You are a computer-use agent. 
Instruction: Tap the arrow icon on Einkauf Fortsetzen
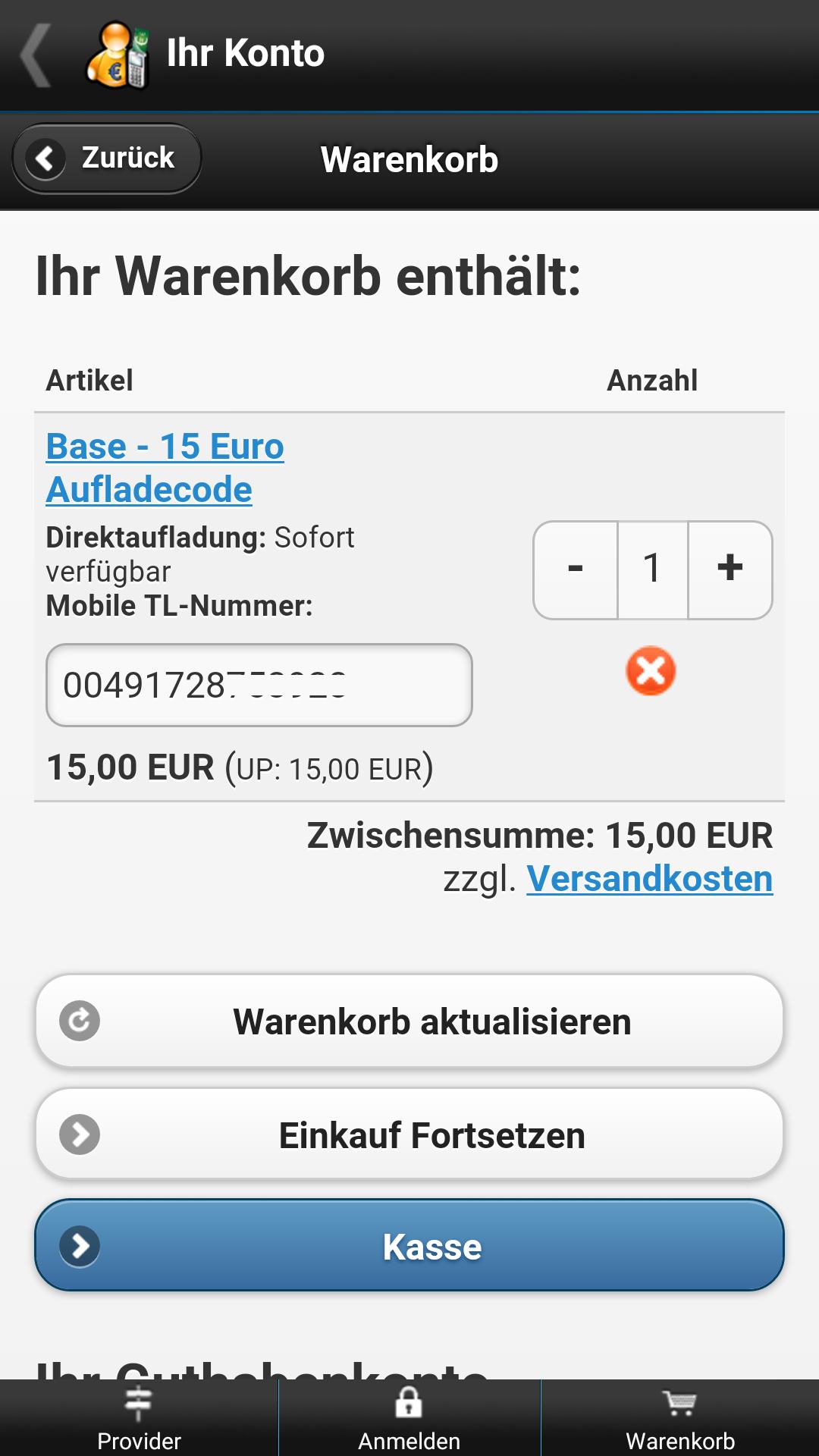tap(80, 1134)
